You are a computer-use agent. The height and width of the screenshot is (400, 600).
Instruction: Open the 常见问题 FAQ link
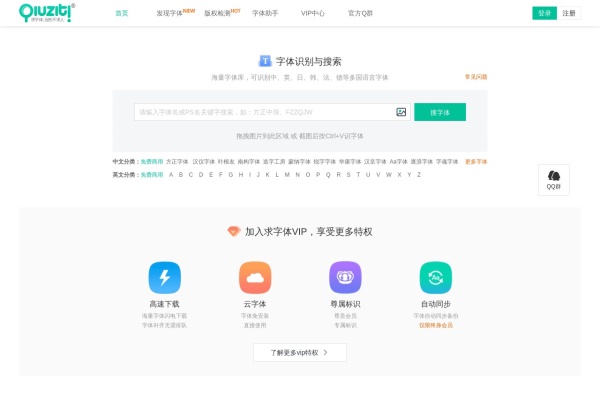[x=476, y=77]
